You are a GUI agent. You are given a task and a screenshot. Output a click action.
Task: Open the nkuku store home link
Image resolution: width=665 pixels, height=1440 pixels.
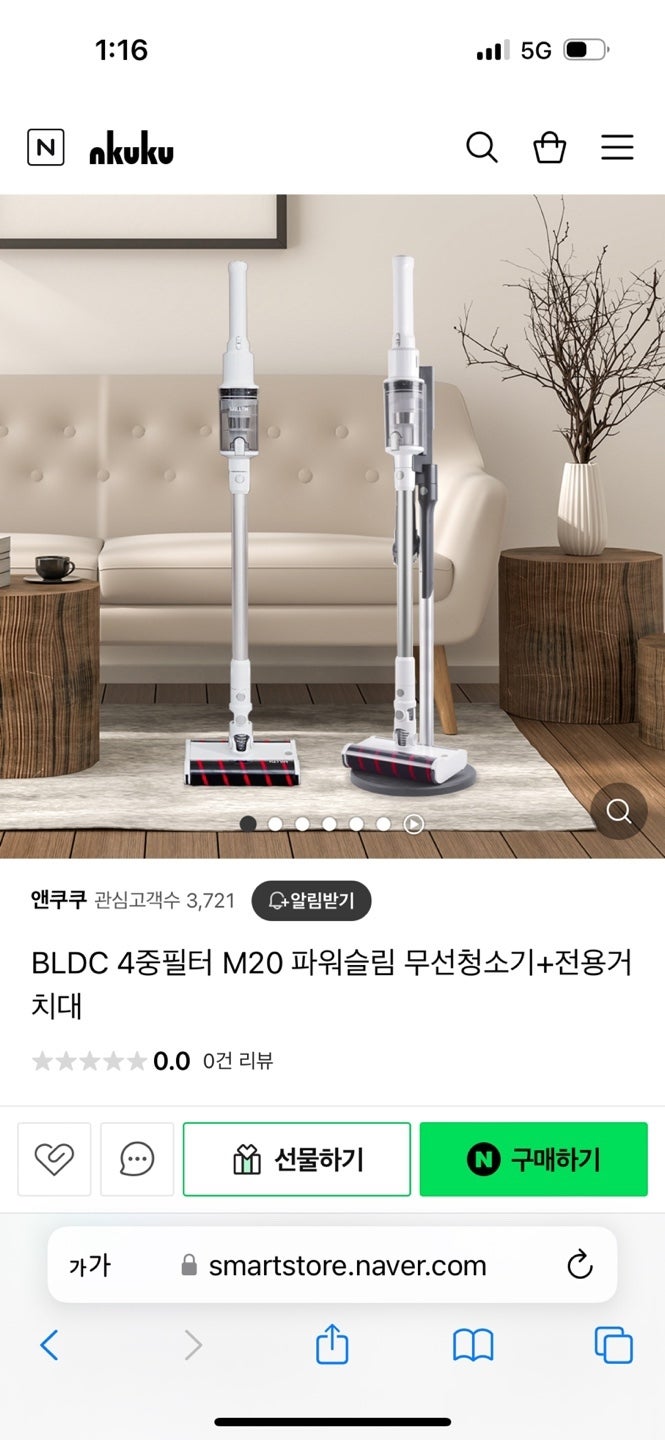(x=131, y=151)
